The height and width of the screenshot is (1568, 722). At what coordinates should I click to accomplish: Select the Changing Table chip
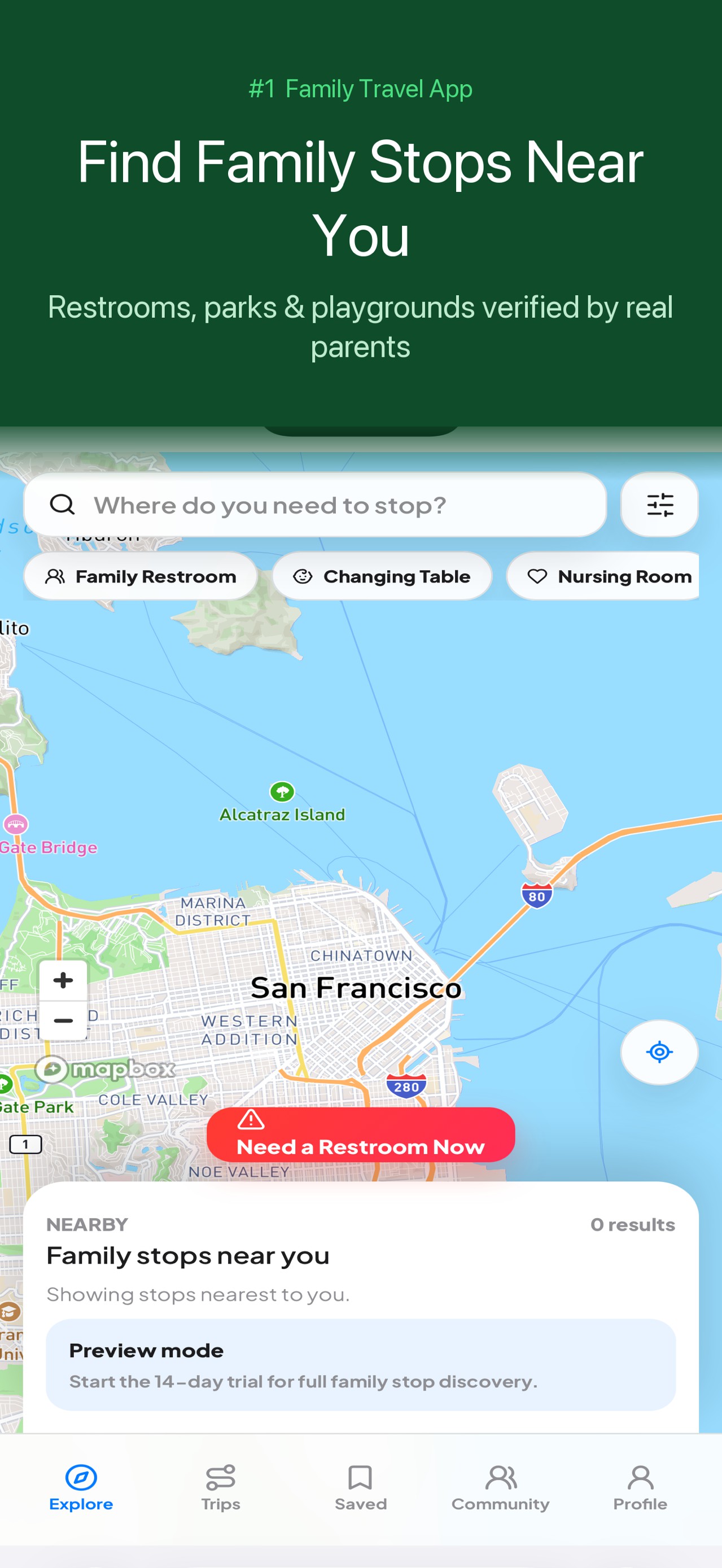382,576
